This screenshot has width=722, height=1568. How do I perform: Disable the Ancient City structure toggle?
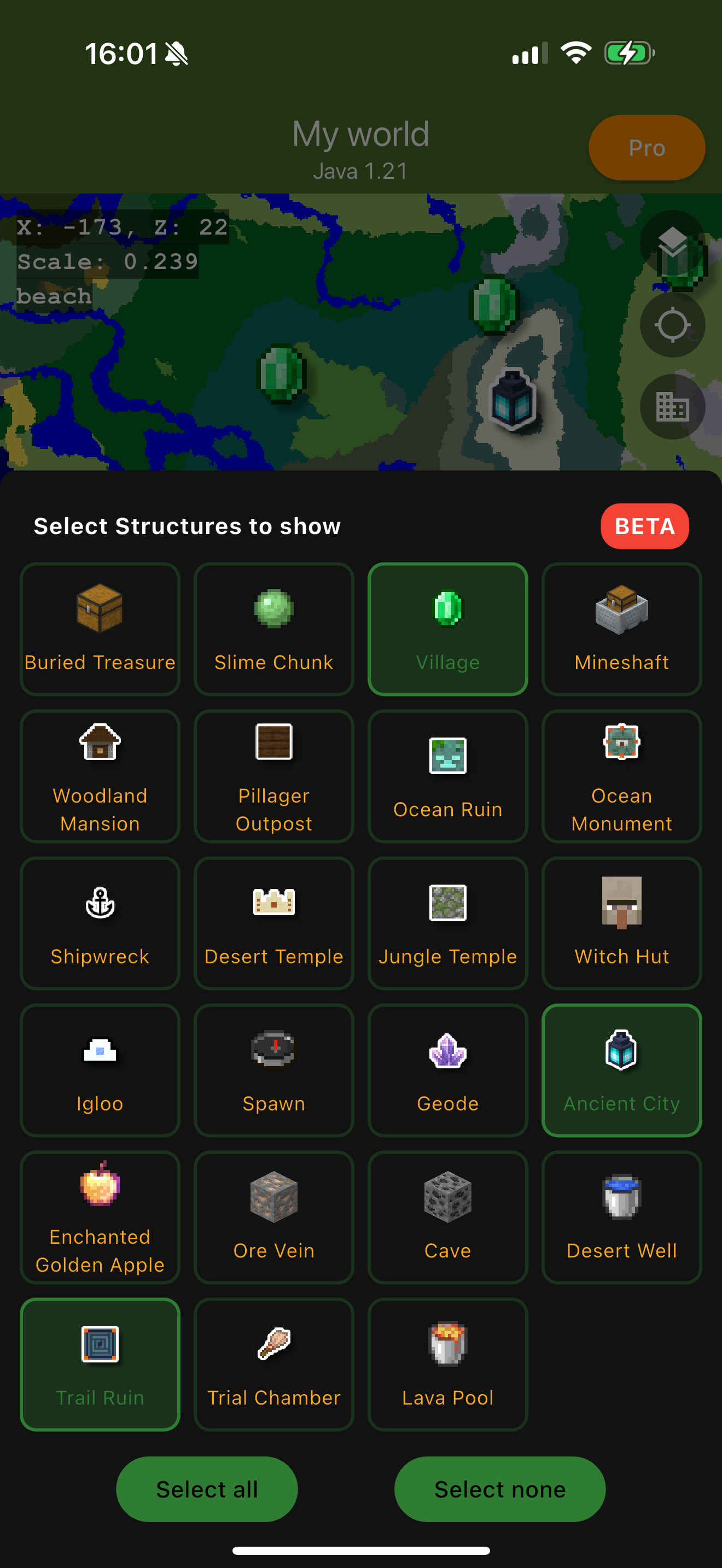[621, 1069]
